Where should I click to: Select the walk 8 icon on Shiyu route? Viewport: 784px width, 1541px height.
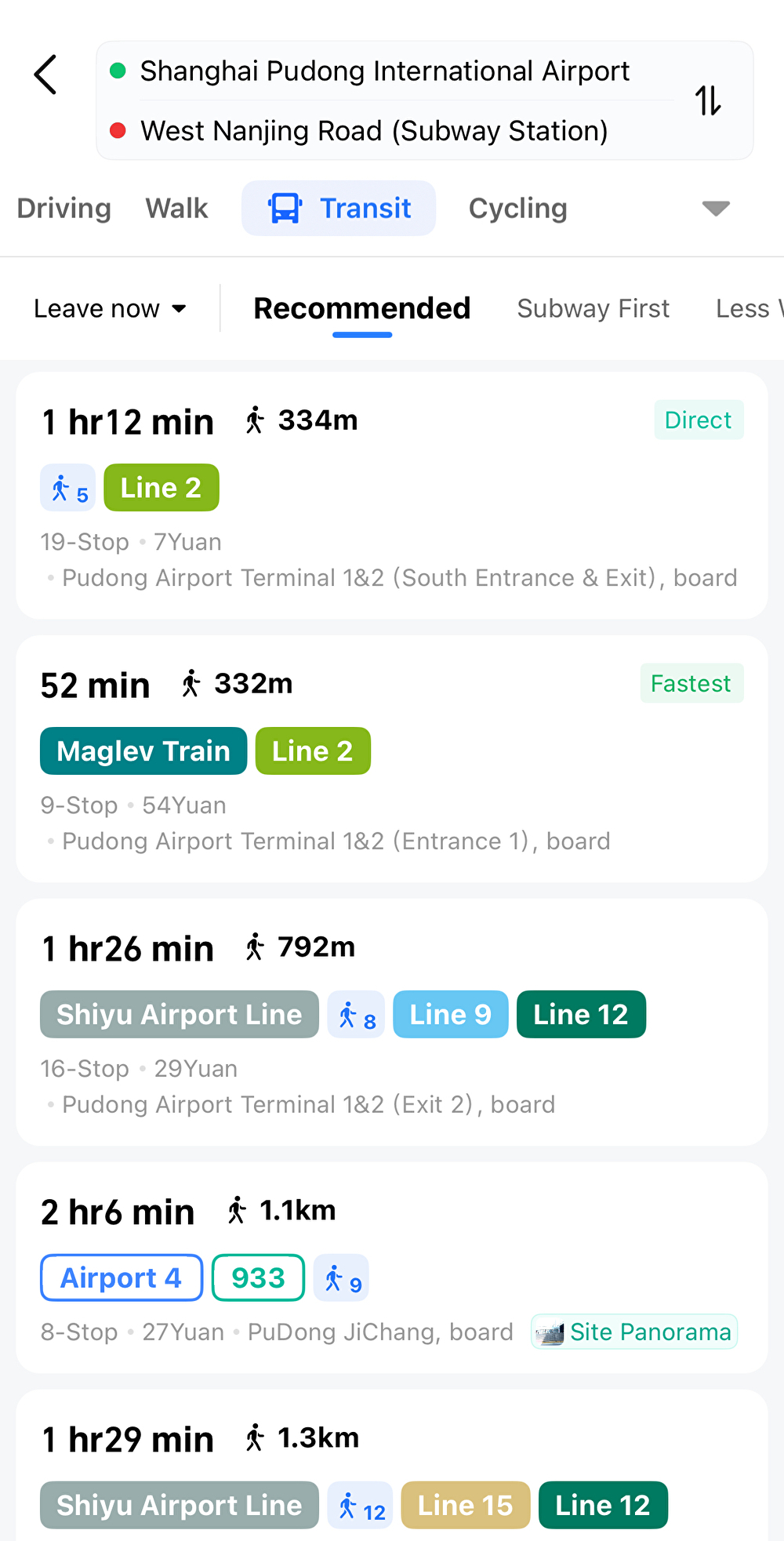click(356, 1014)
